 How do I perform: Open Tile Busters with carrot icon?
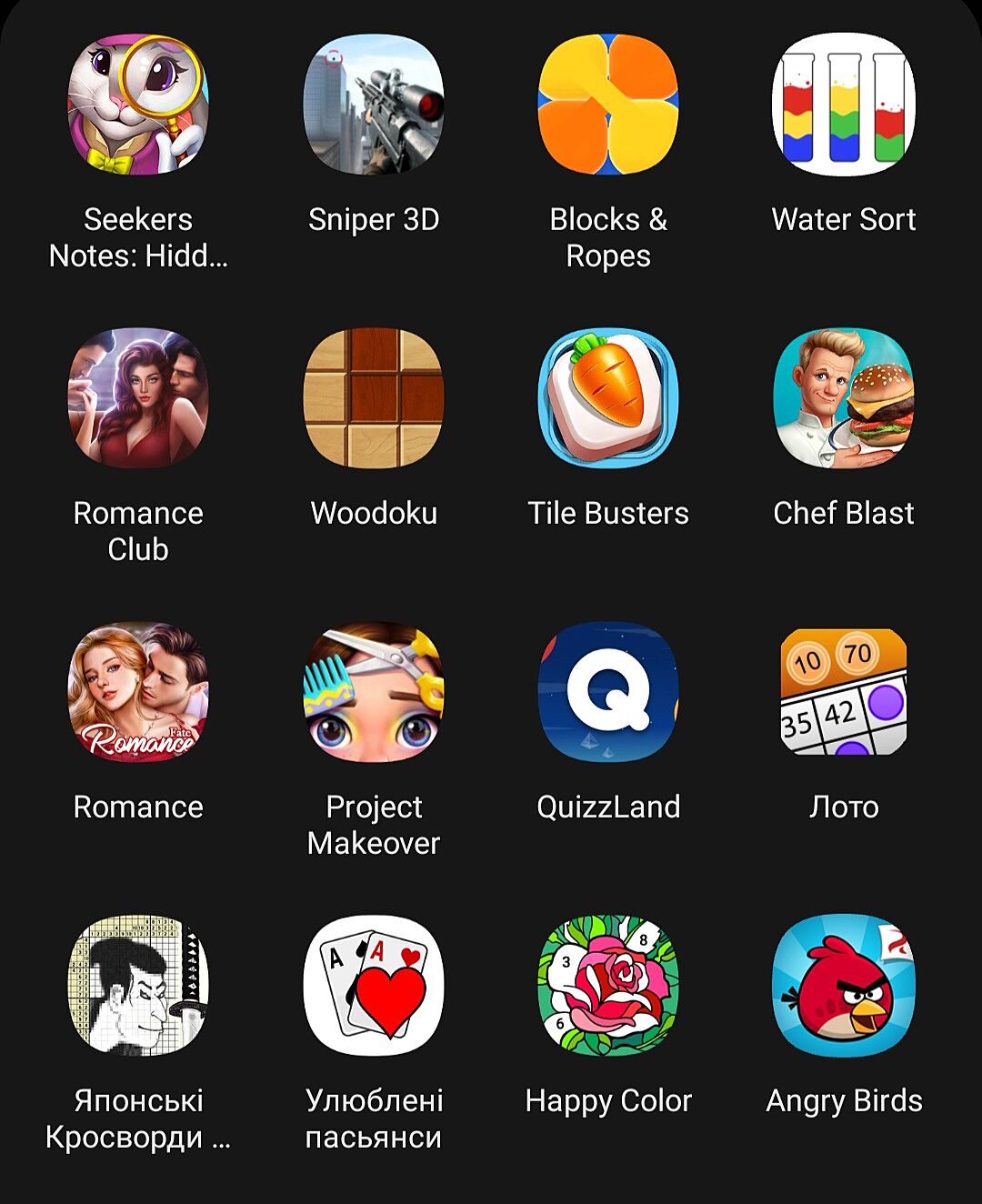coord(608,398)
